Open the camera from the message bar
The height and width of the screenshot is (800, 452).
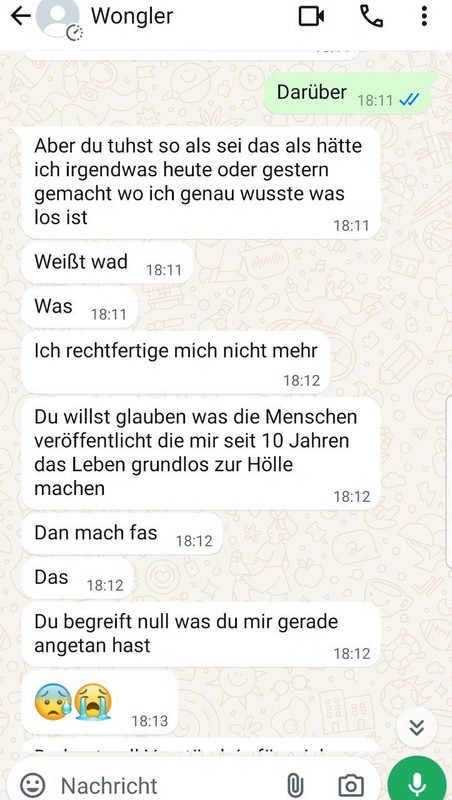click(x=351, y=785)
